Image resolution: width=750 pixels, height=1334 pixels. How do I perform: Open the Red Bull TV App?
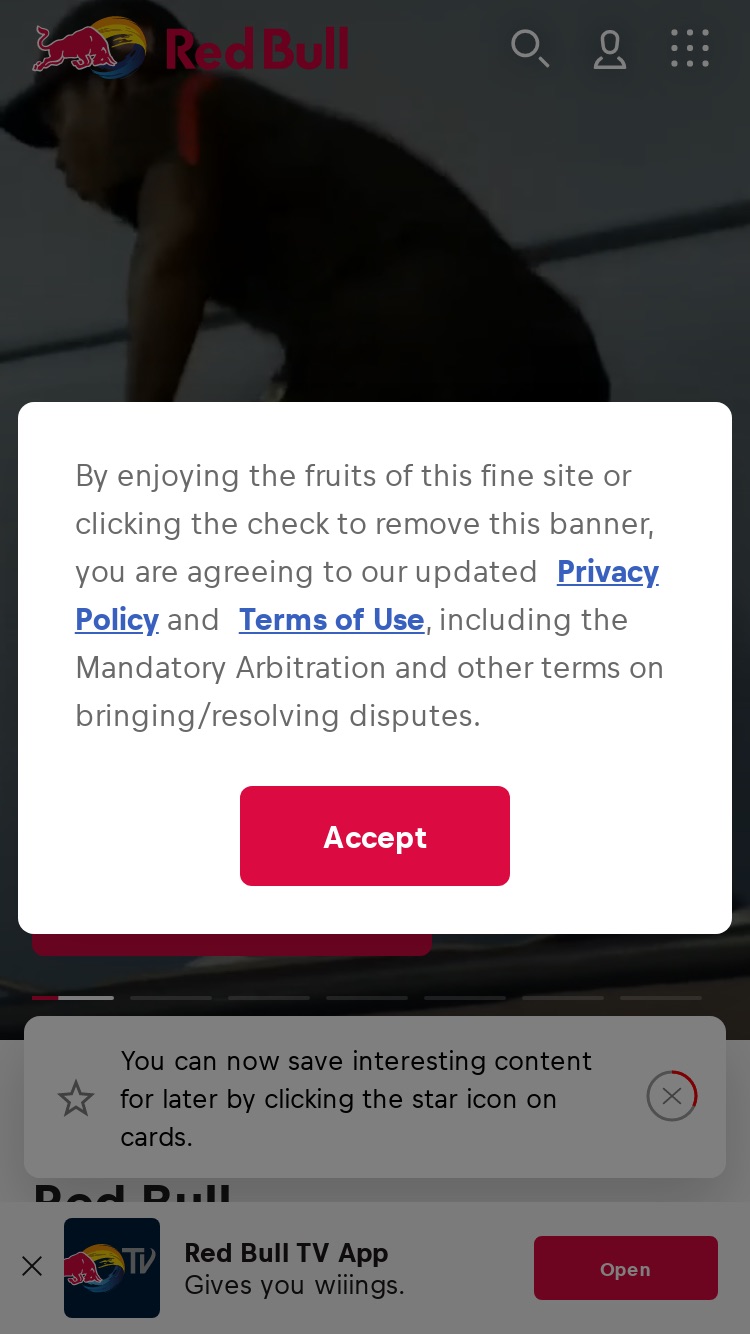(626, 1268)
